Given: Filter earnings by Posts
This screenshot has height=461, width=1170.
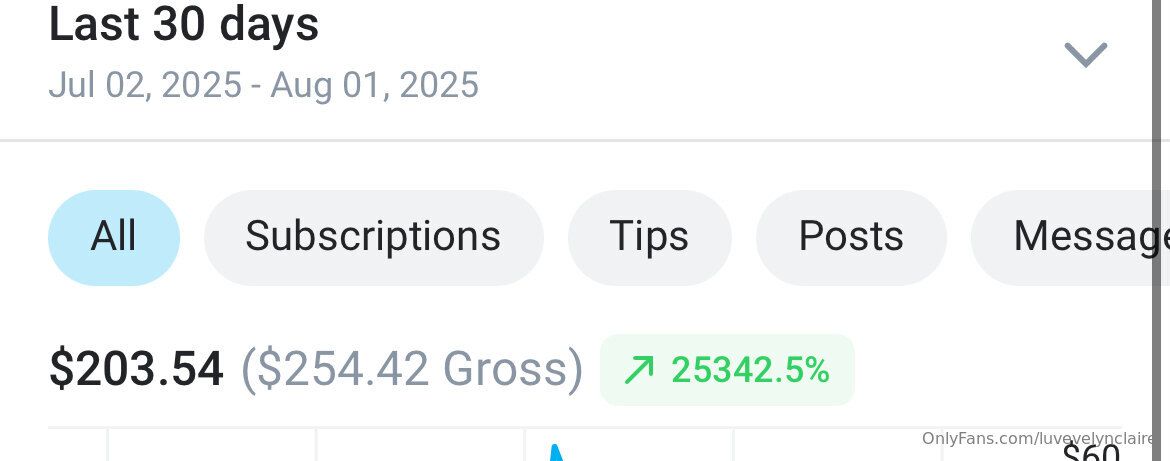Looking at the screenshot, I should 851,237.
